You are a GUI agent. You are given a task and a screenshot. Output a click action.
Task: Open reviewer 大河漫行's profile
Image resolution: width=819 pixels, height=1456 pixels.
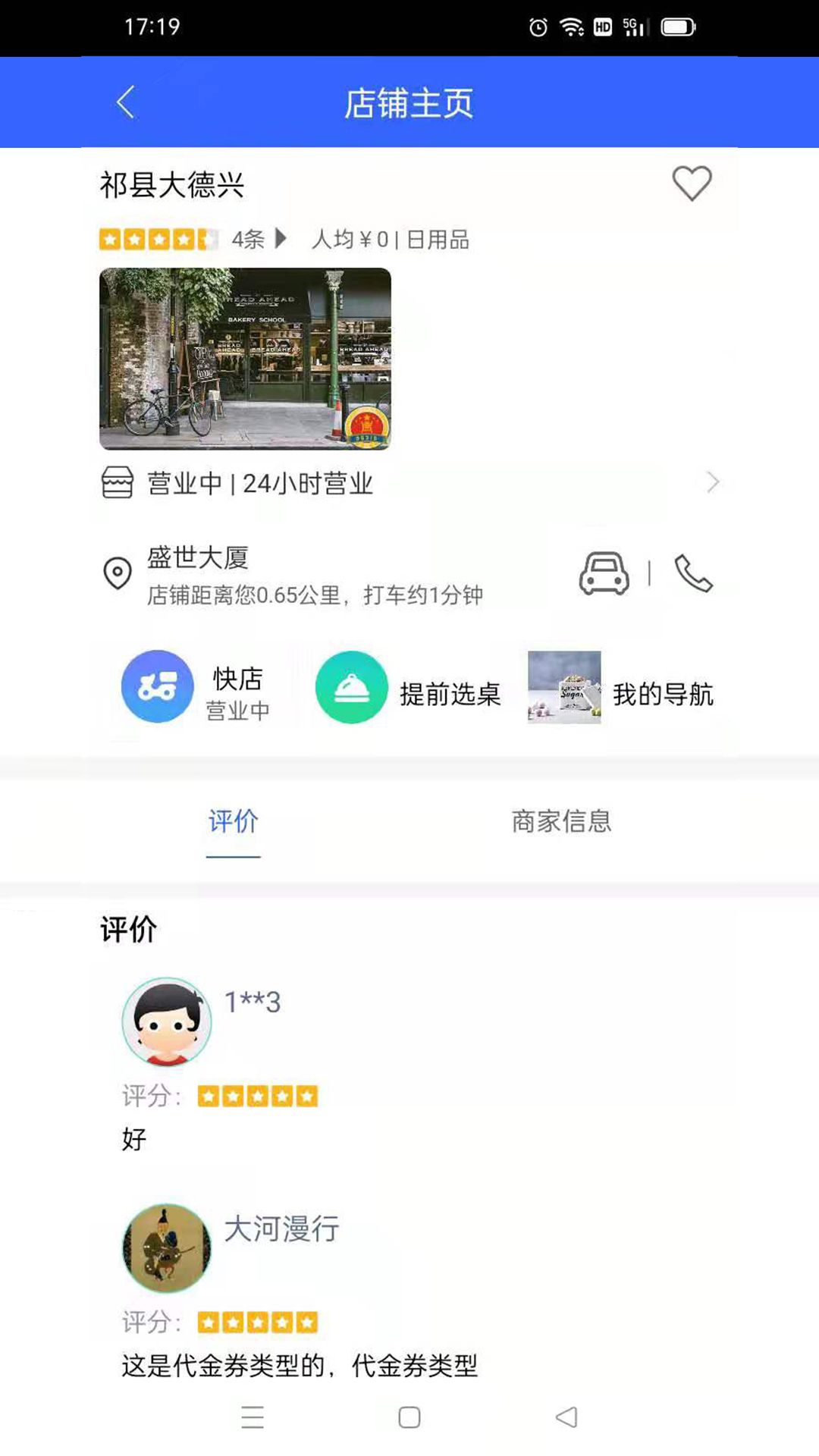tap(281, 1226)
